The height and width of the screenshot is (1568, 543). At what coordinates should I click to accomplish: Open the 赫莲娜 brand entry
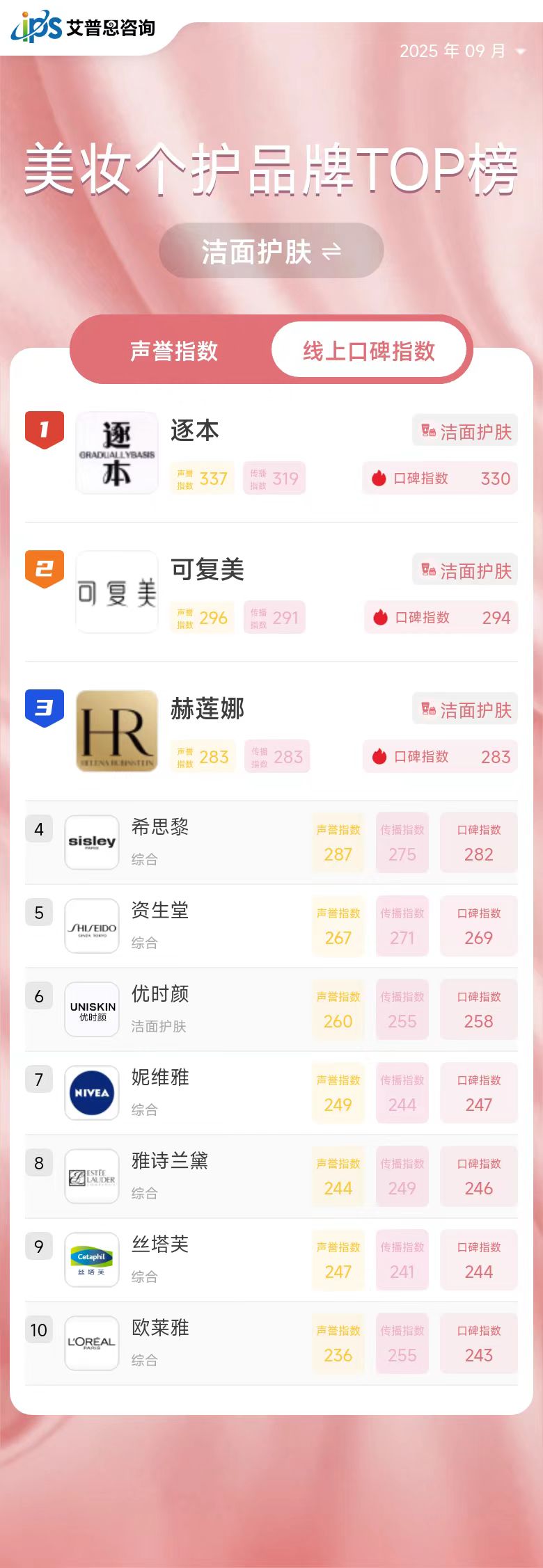point(207,710)
